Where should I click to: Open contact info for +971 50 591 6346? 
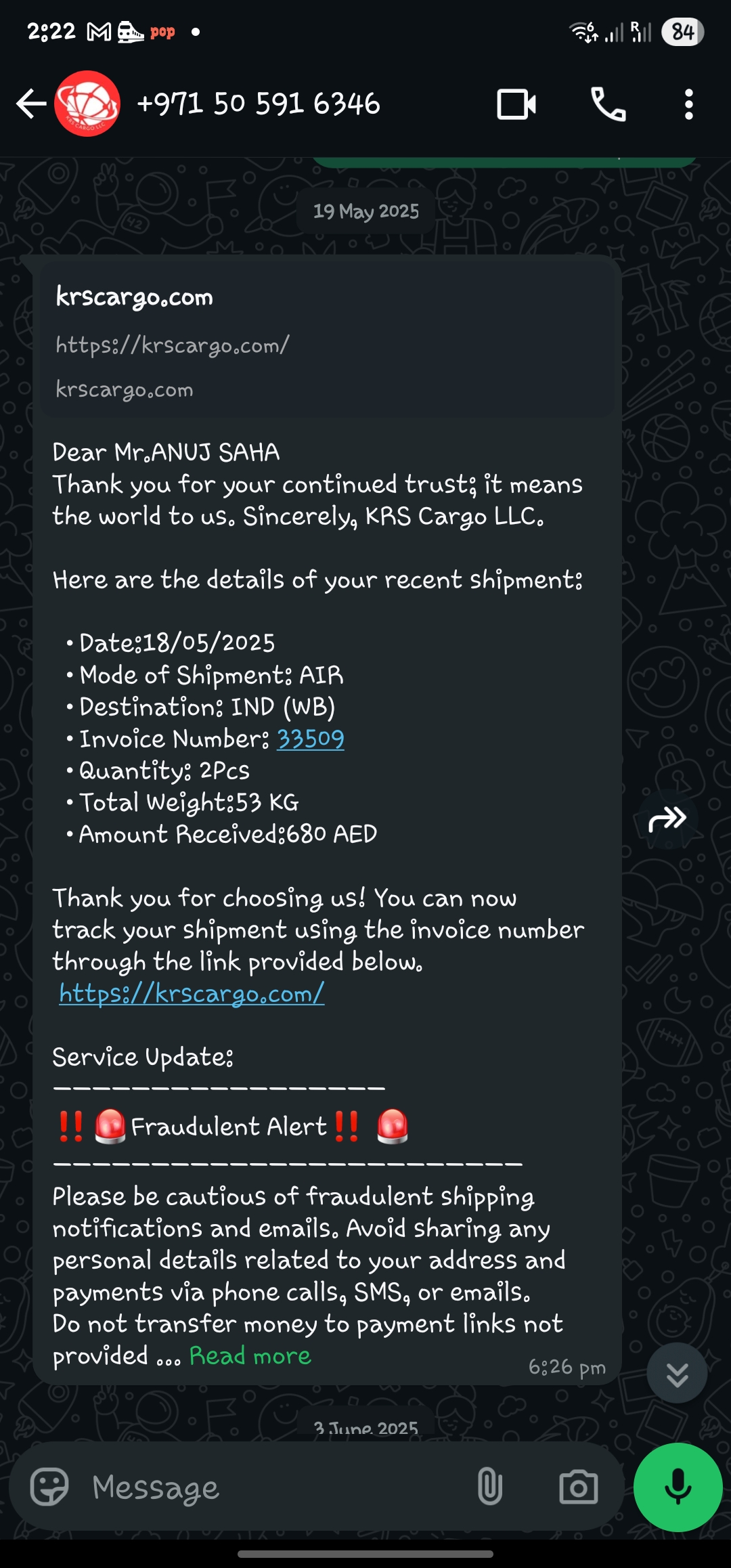click(257, 104)
